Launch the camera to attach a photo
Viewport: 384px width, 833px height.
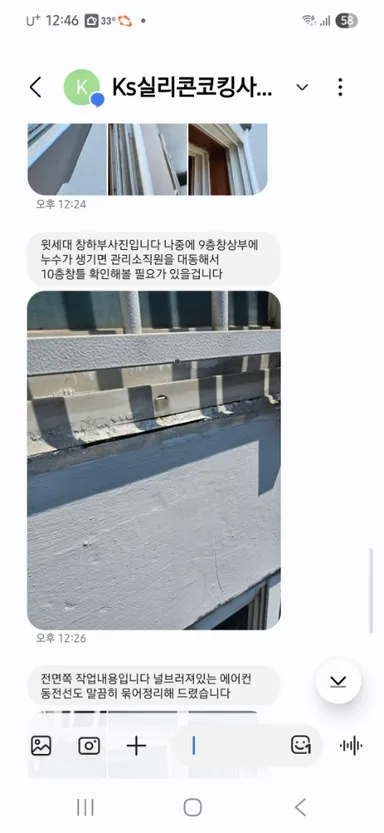(x=89, y=746)
